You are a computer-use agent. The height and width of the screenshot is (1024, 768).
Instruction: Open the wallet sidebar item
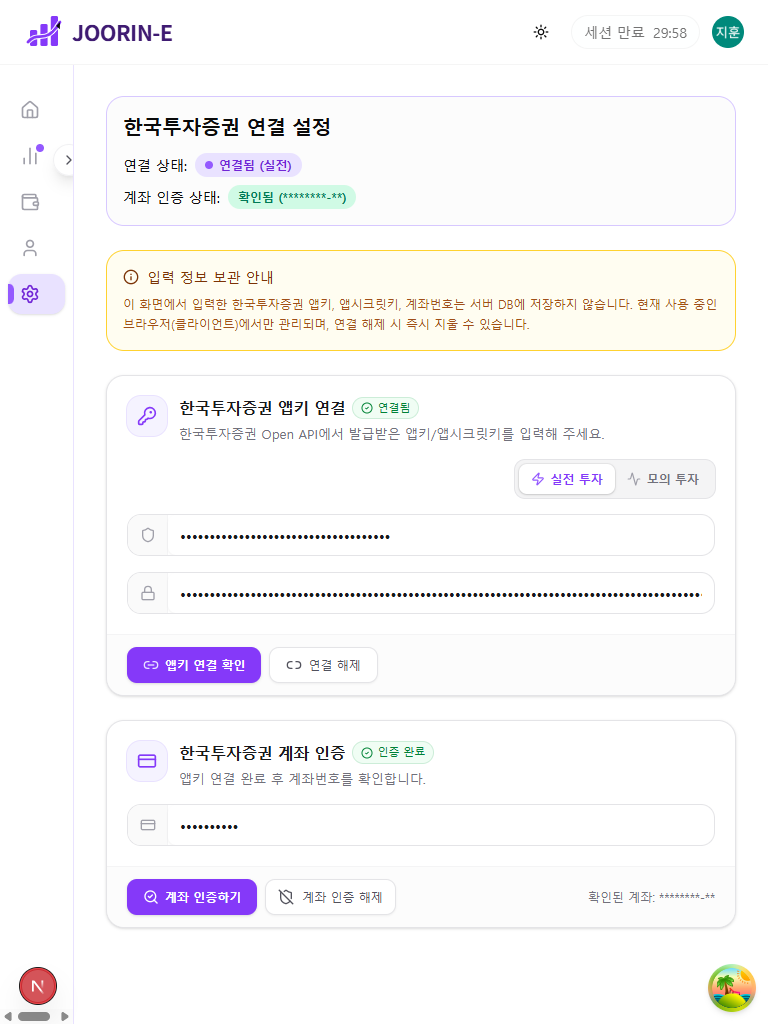[30, 202]
